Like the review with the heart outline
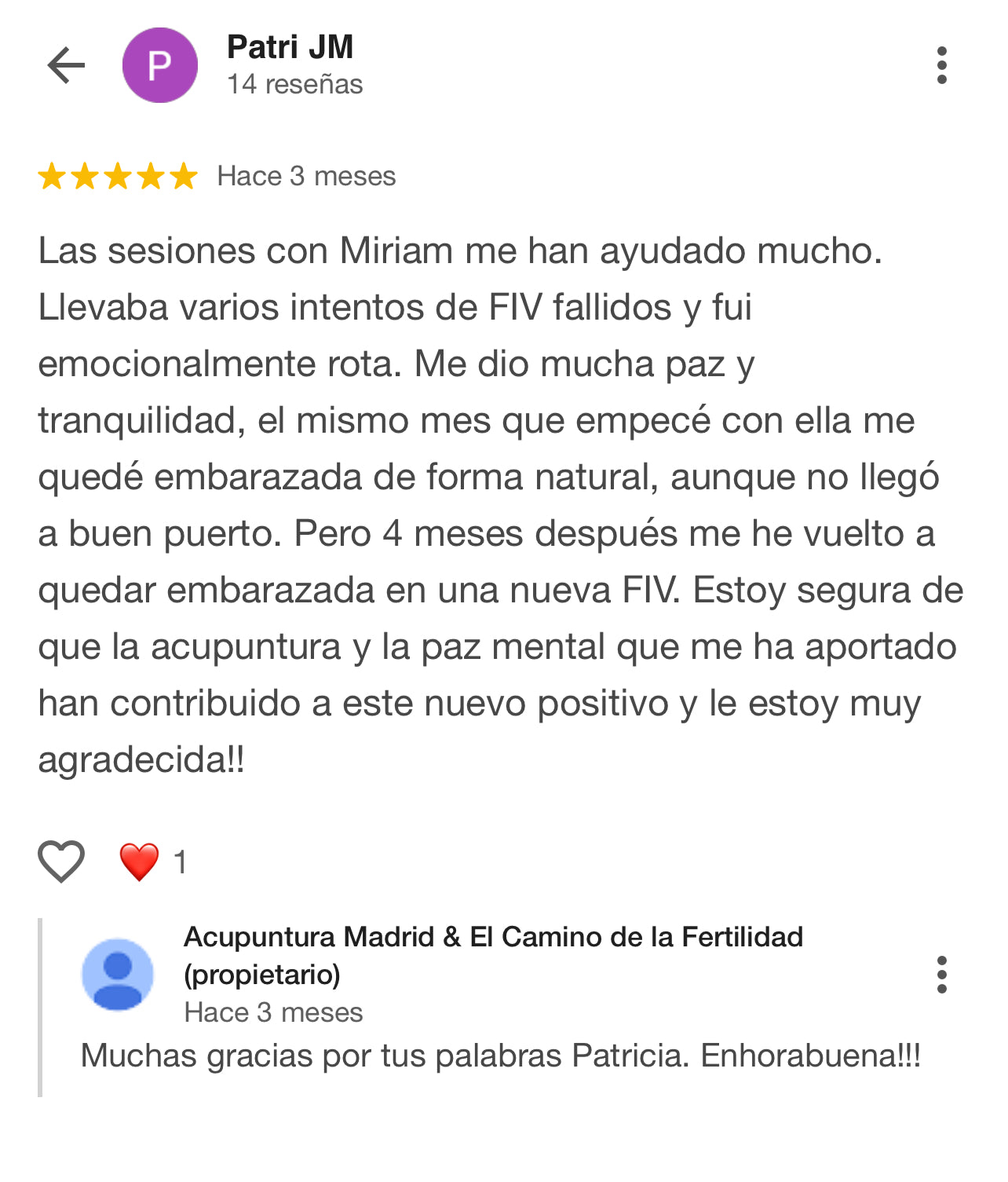This screenshot has width=1008, height=1182. point(61,861)
